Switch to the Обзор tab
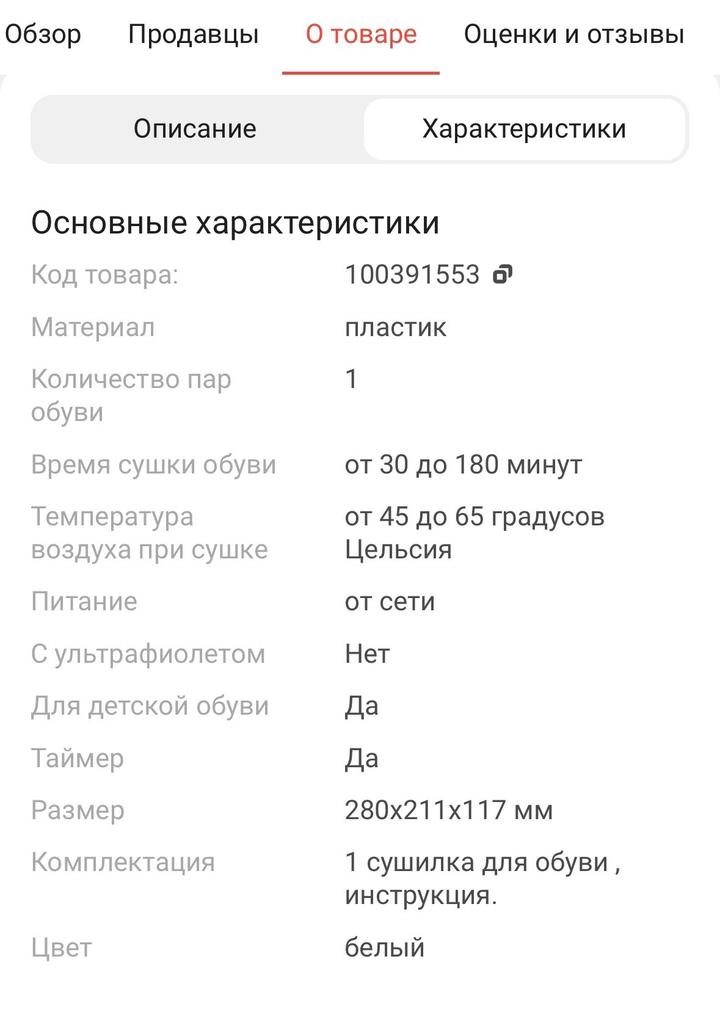 [43, 35]
